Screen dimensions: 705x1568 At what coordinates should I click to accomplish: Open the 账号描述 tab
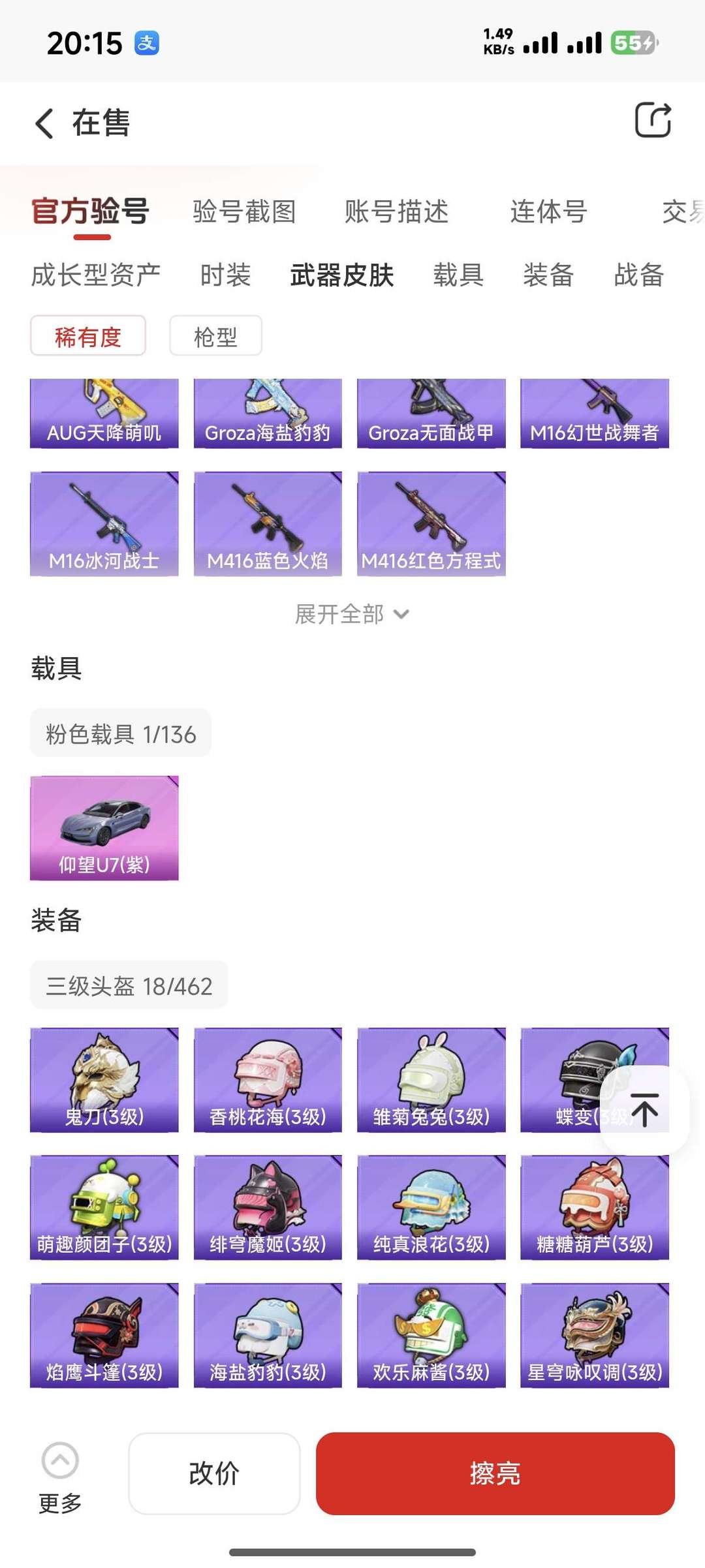pos(396,211)
